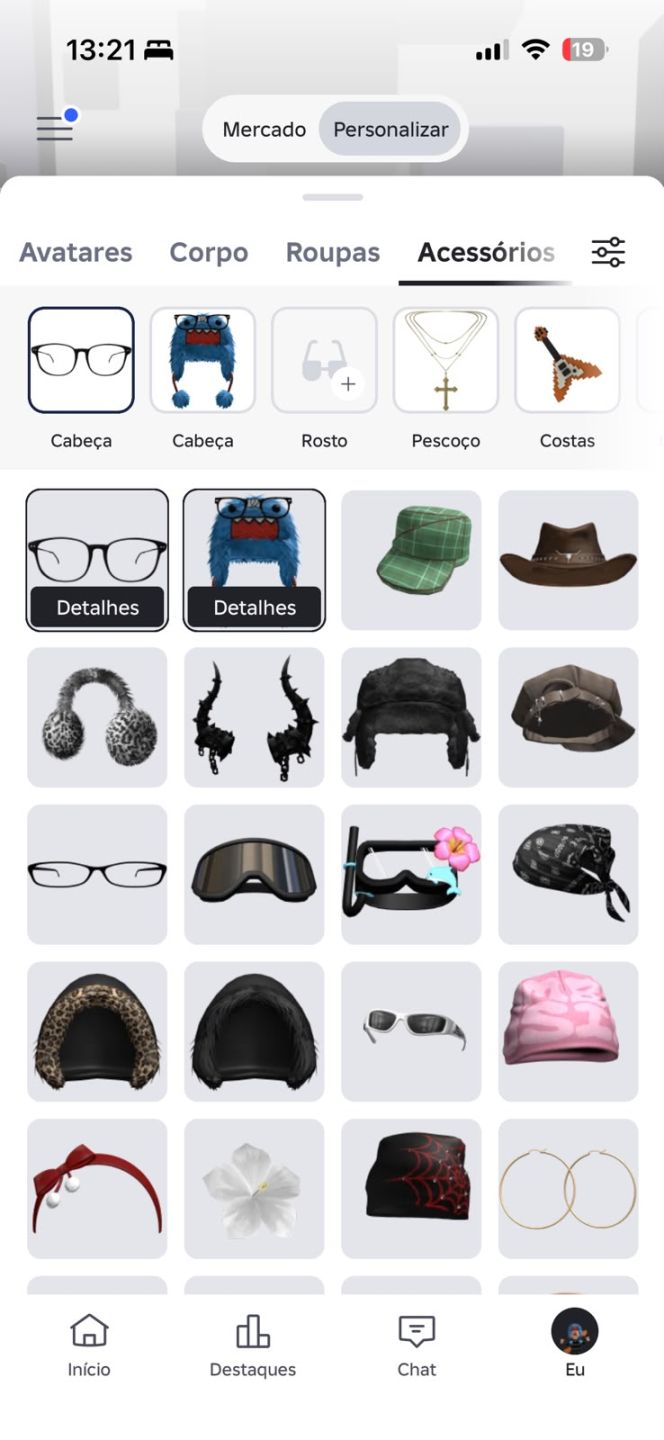
Task: Equip the gold hoop earrings
Action: point(568,1188)
